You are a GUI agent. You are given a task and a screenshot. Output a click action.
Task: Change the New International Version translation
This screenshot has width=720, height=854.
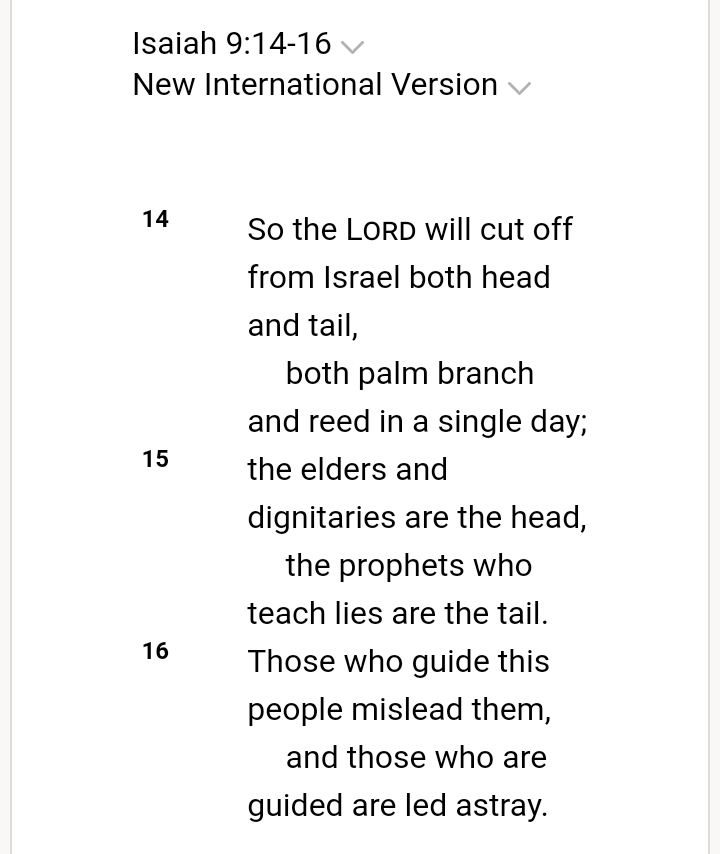(331, 85)
